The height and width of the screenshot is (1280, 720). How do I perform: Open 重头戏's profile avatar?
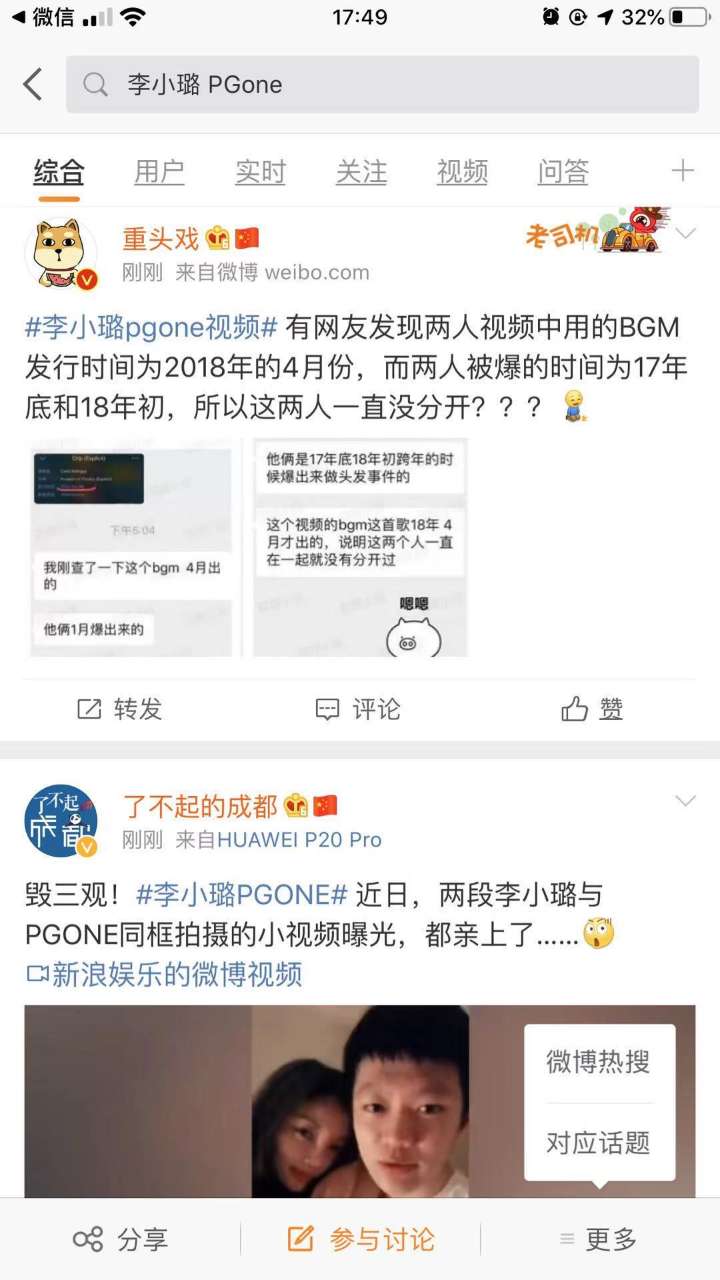(x=60, y=254)
